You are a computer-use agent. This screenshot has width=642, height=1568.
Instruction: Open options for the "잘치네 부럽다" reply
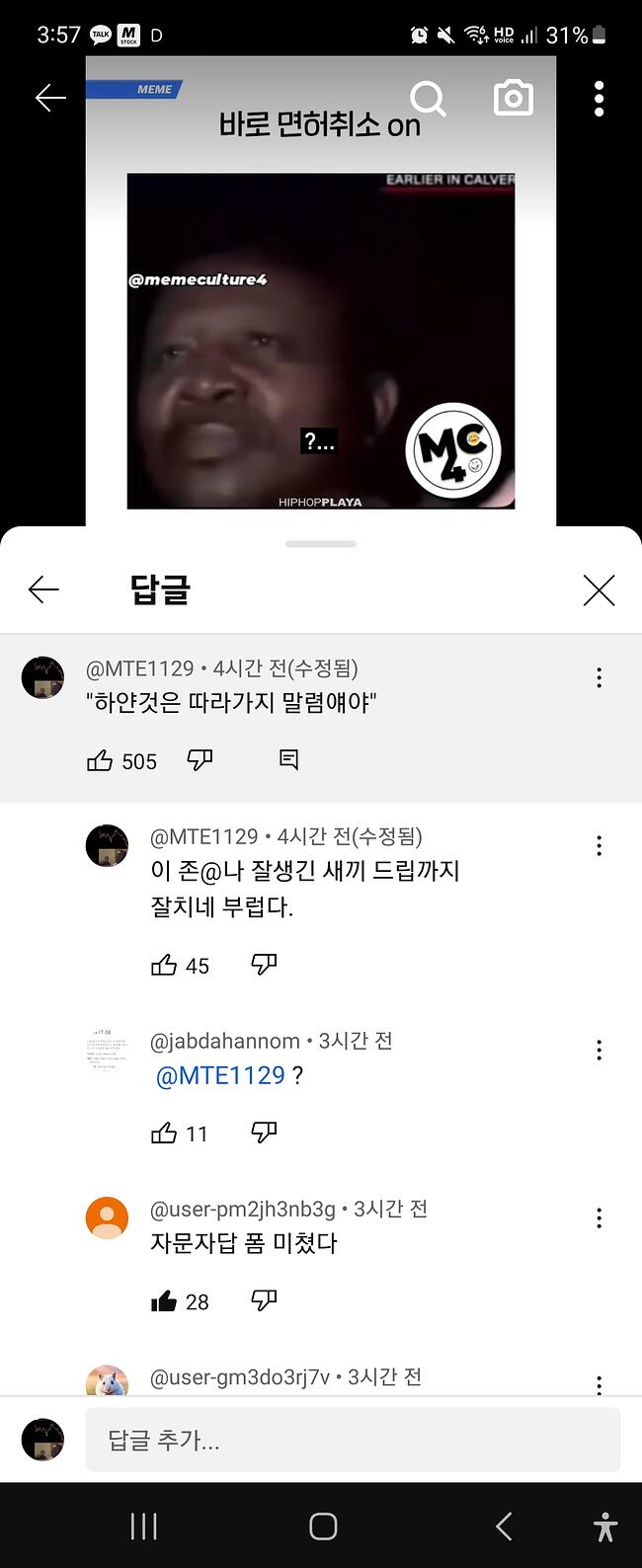599,845
